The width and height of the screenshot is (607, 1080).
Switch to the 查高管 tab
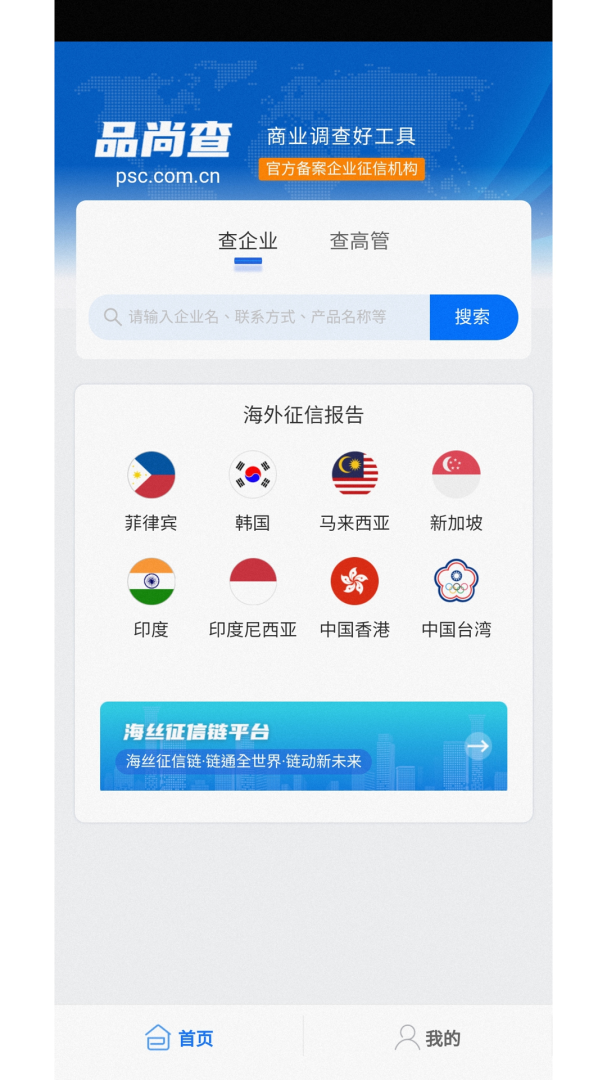359,241
